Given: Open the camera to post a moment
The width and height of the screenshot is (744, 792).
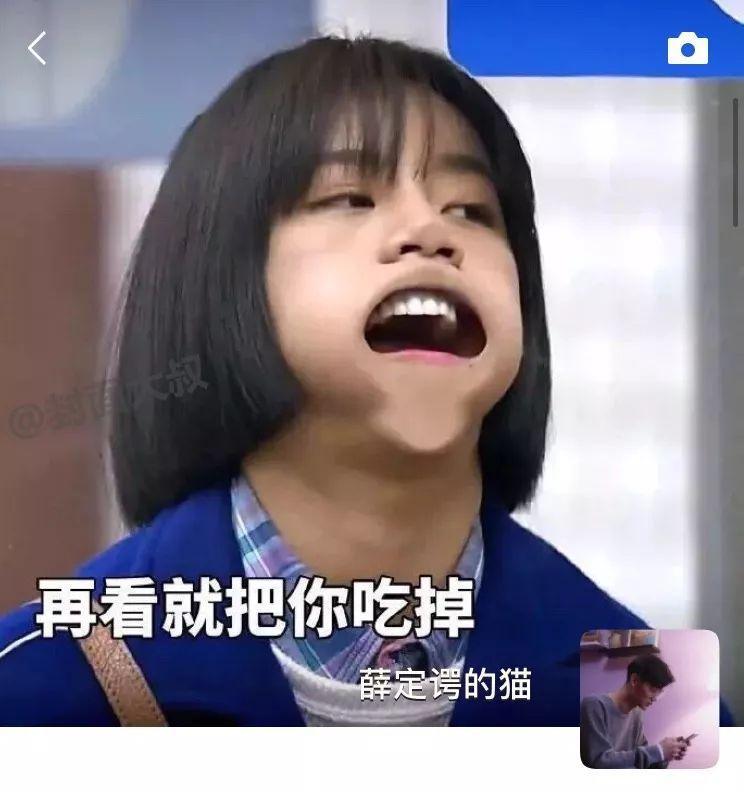Looking at the screenshot, I should 687,48.
